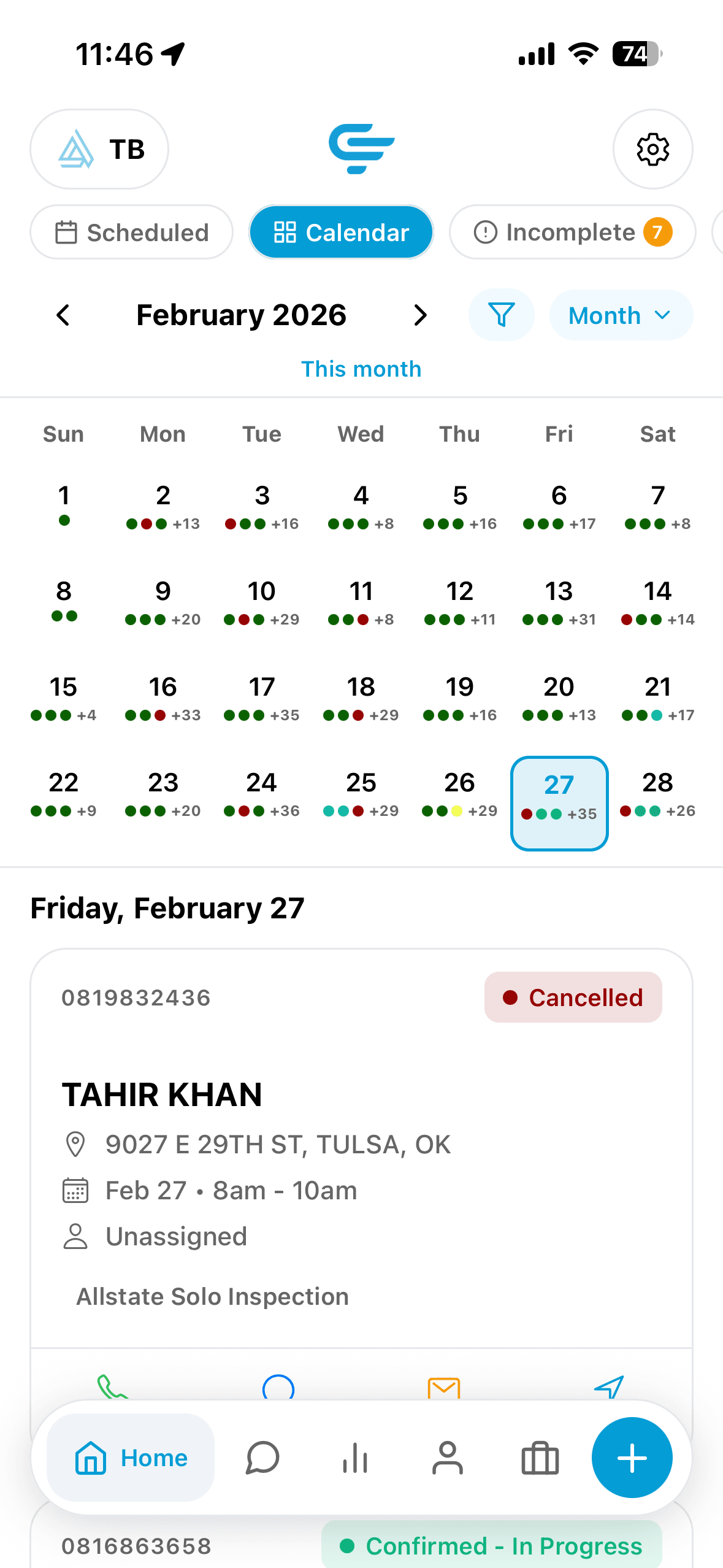Open the profile person icon in bottom navigation
The width and height of the screenshot is (723, 1568).
click(x=448, y=1458)
